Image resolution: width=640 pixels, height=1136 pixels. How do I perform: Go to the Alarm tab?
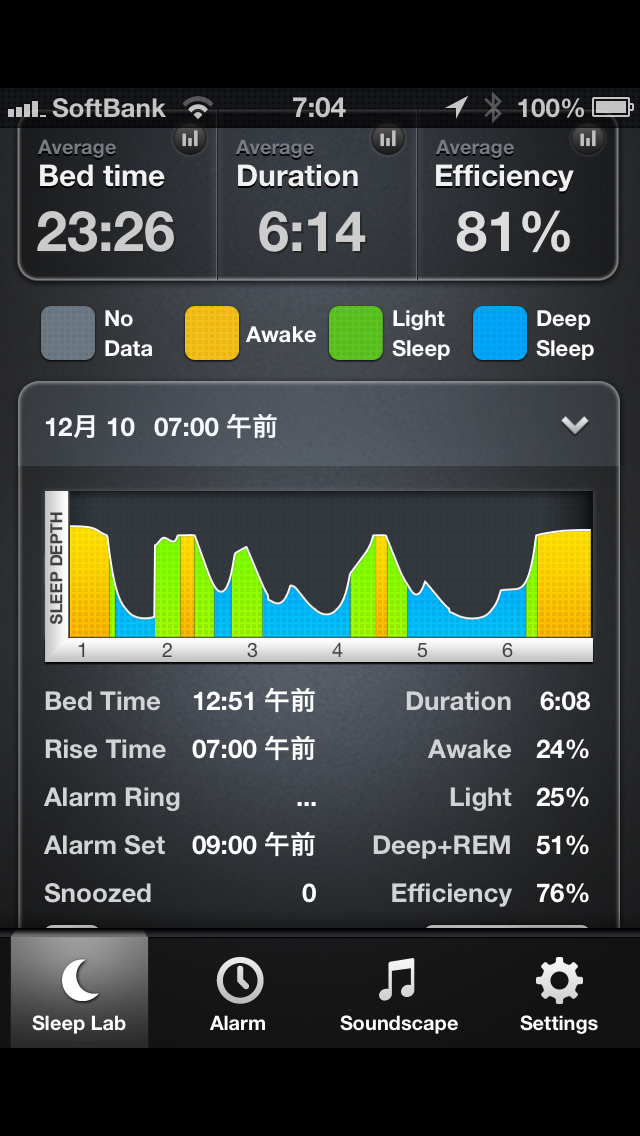[x=238, y=992]
